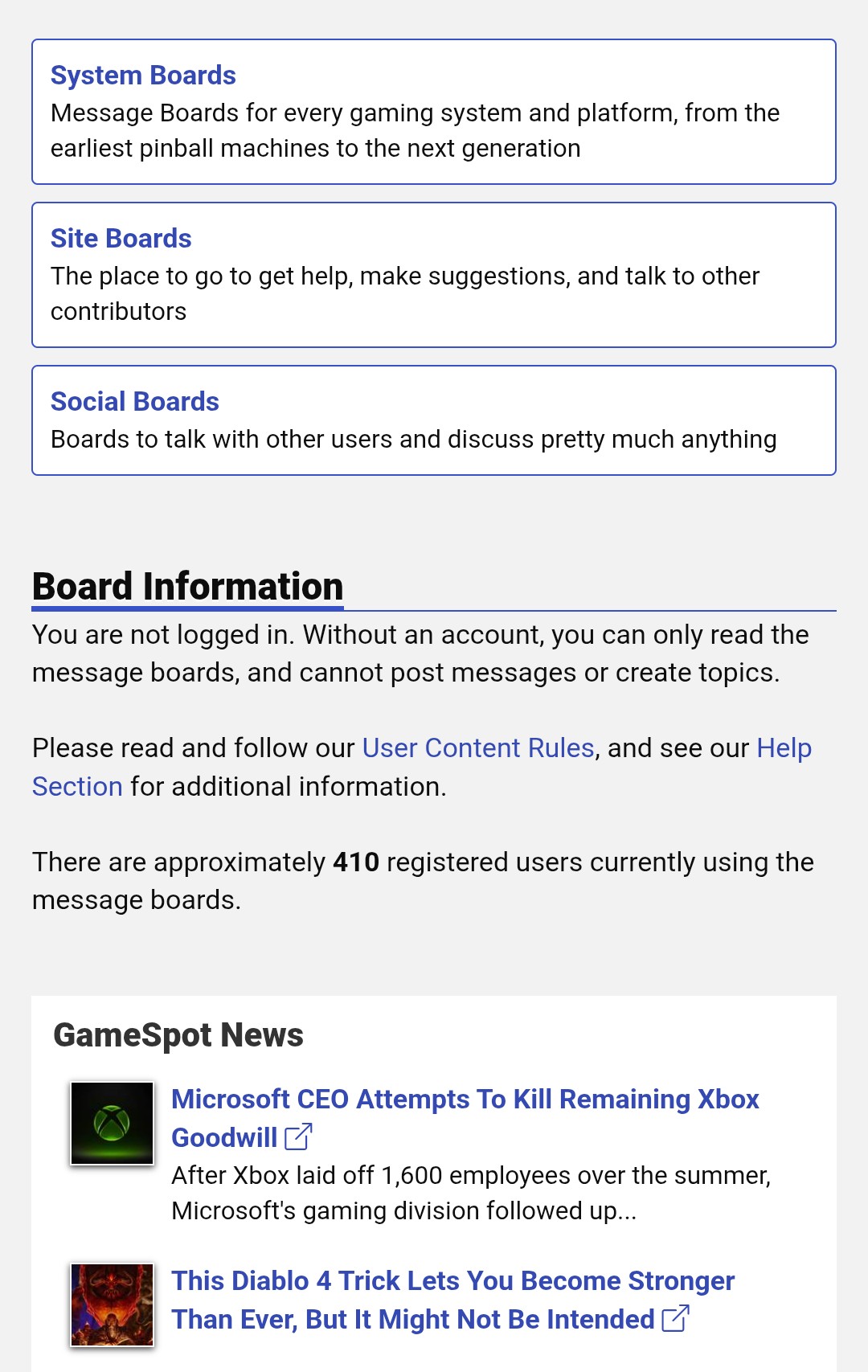Screen dimensions: 868x1372
Task: Open the Site Boards card
Action: (x=434, y=275)
